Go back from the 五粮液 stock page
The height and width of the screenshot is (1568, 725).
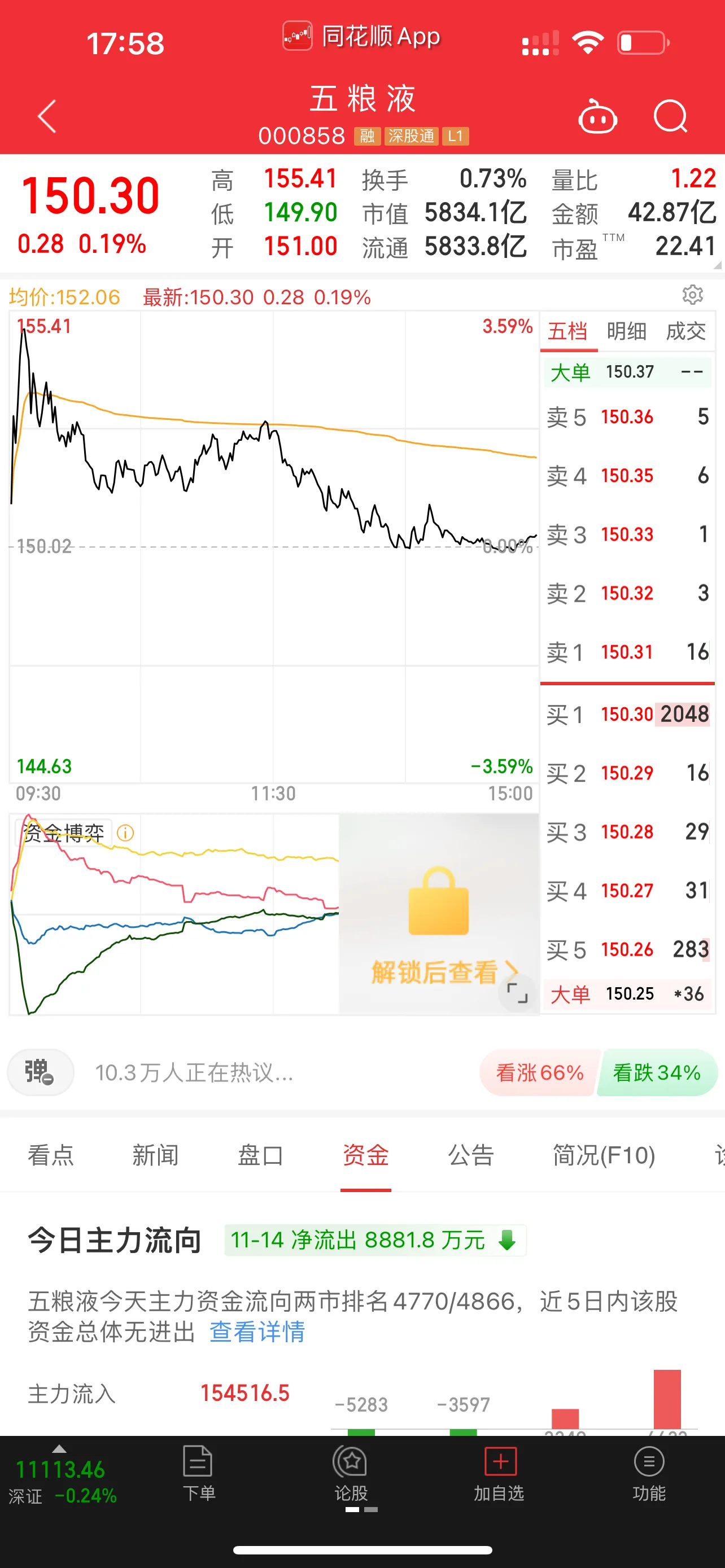tap(47, 116)
